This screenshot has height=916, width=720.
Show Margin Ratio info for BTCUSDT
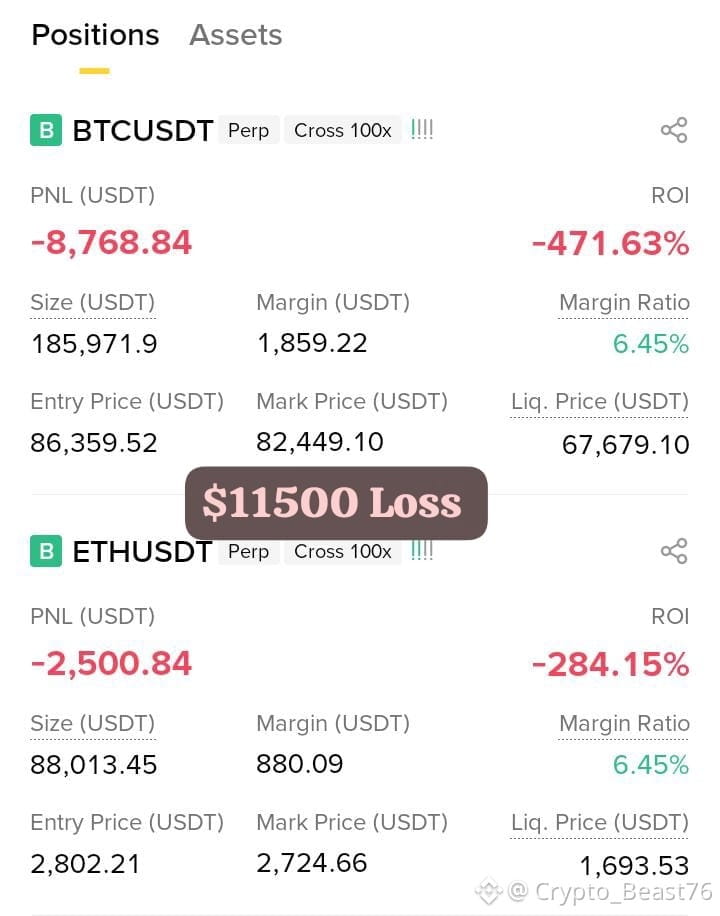[624, 303]
